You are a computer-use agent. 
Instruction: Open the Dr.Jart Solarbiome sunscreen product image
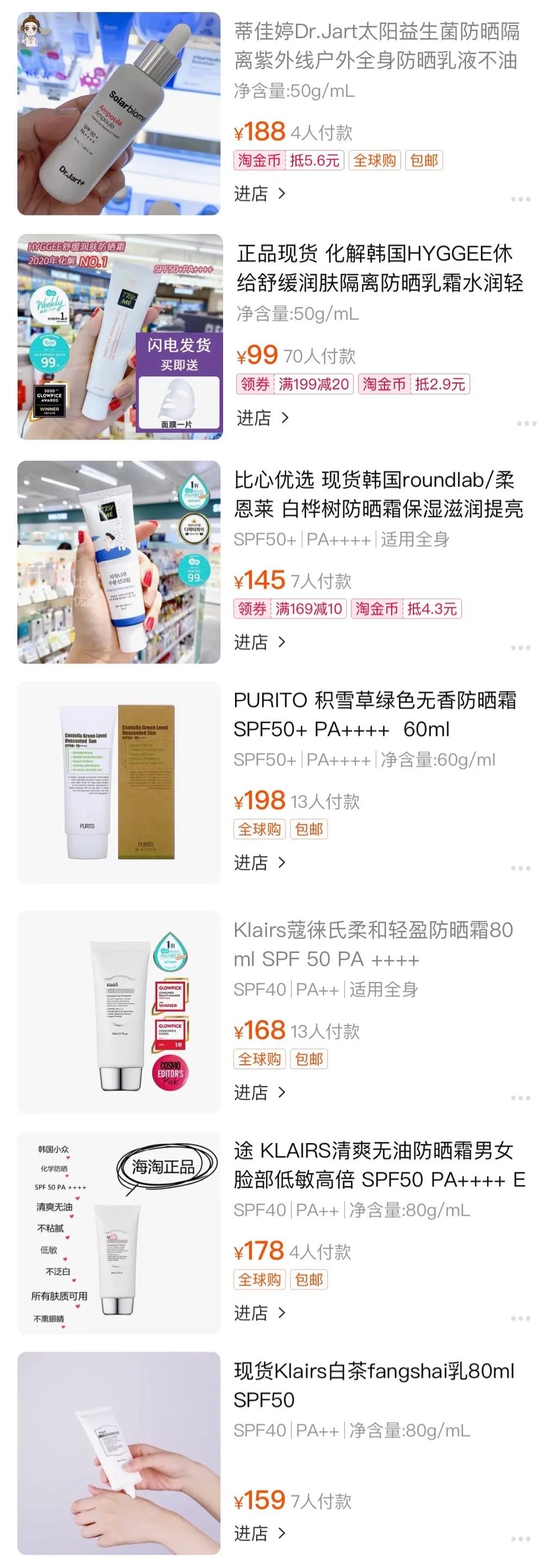tap(119, 113)
